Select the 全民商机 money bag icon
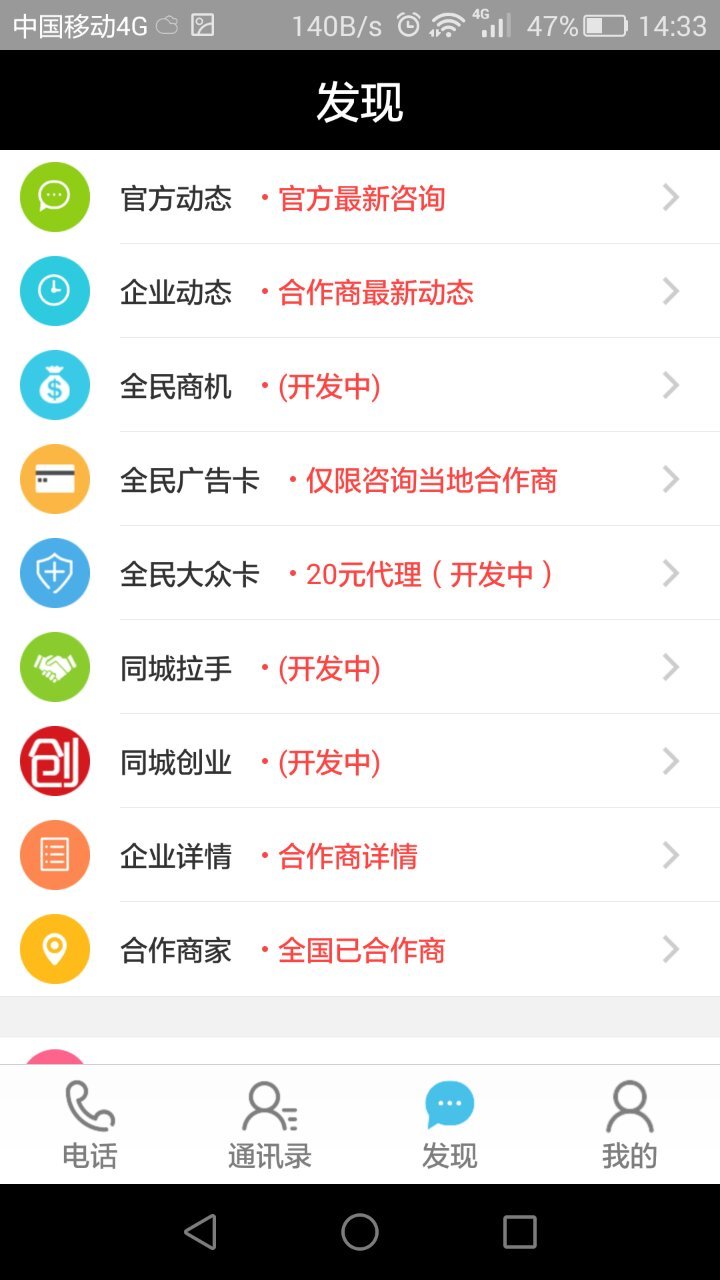Image resolution: width=720 pixels, height=1280 pixels. click(x=55, y=385)
